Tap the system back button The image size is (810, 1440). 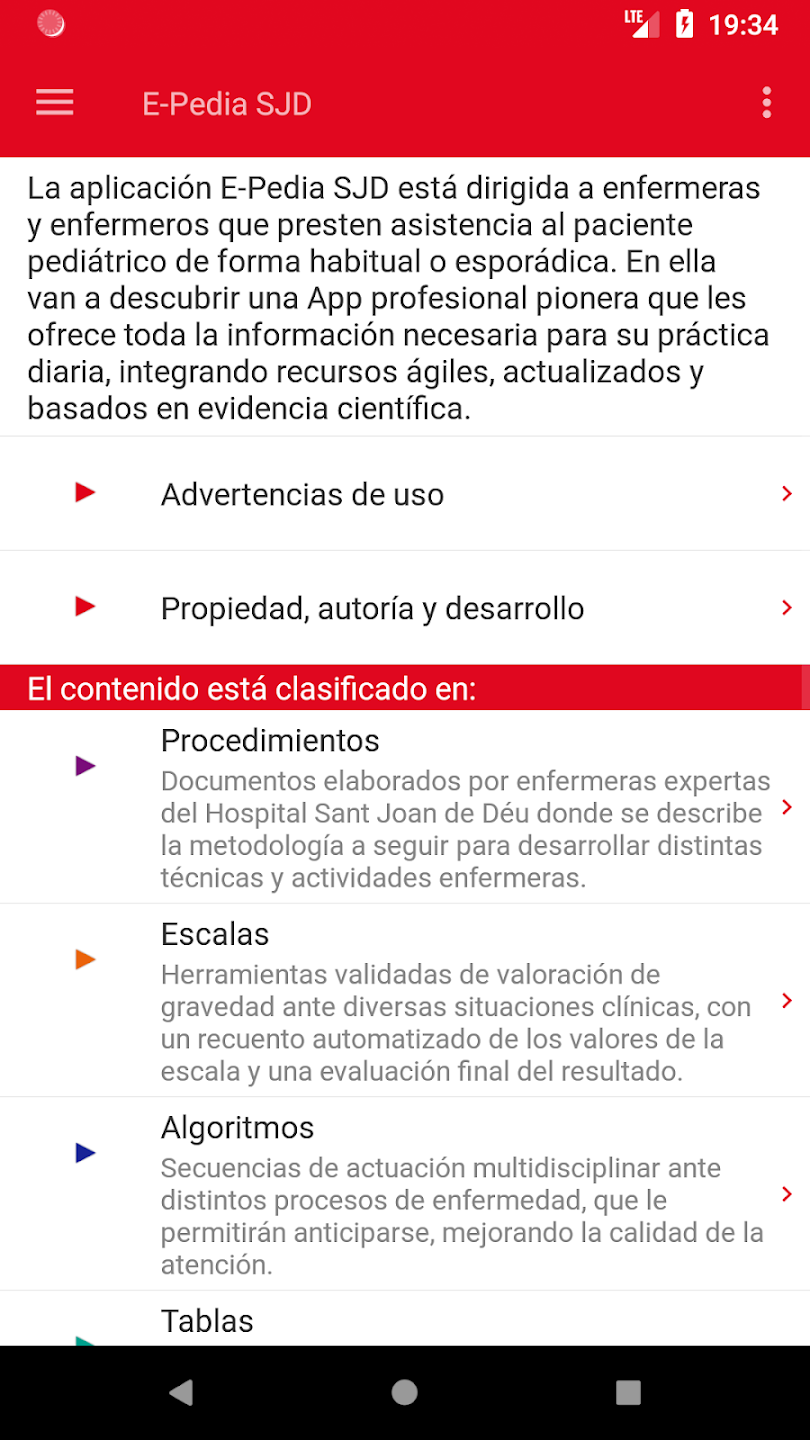[180, 1393]
